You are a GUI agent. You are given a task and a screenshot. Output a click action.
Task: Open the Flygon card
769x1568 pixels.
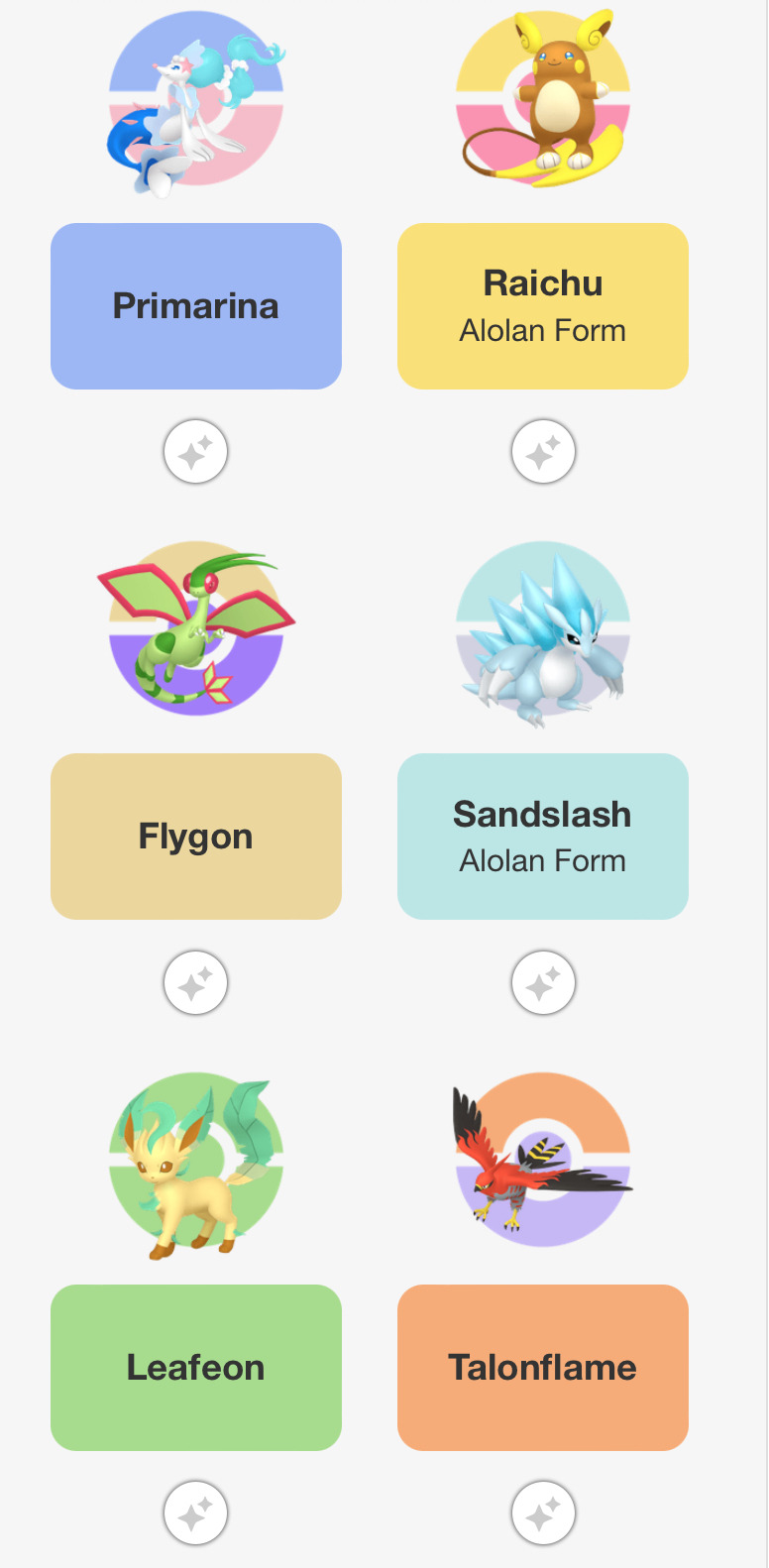coord(195,837)
